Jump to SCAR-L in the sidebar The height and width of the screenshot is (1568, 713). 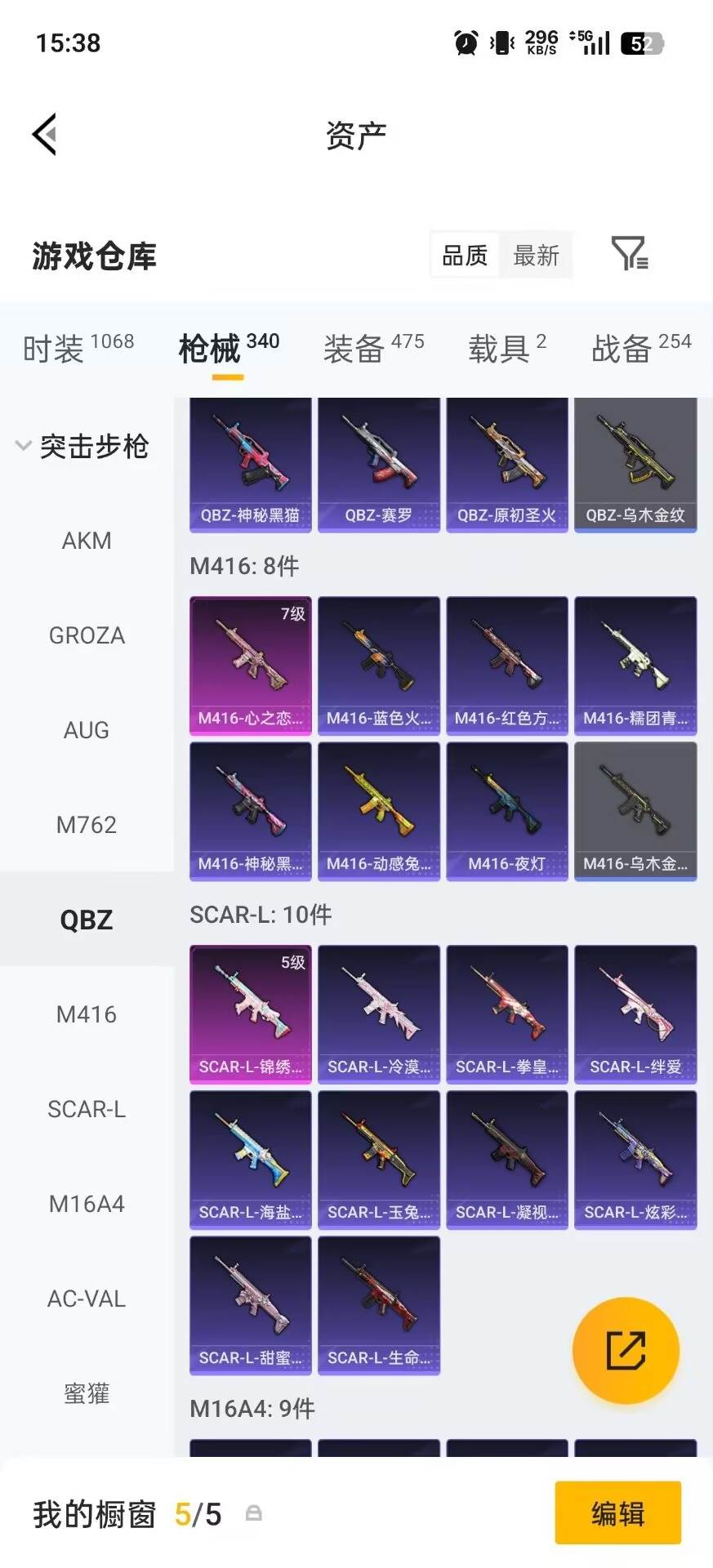(x=87, y=1109)
